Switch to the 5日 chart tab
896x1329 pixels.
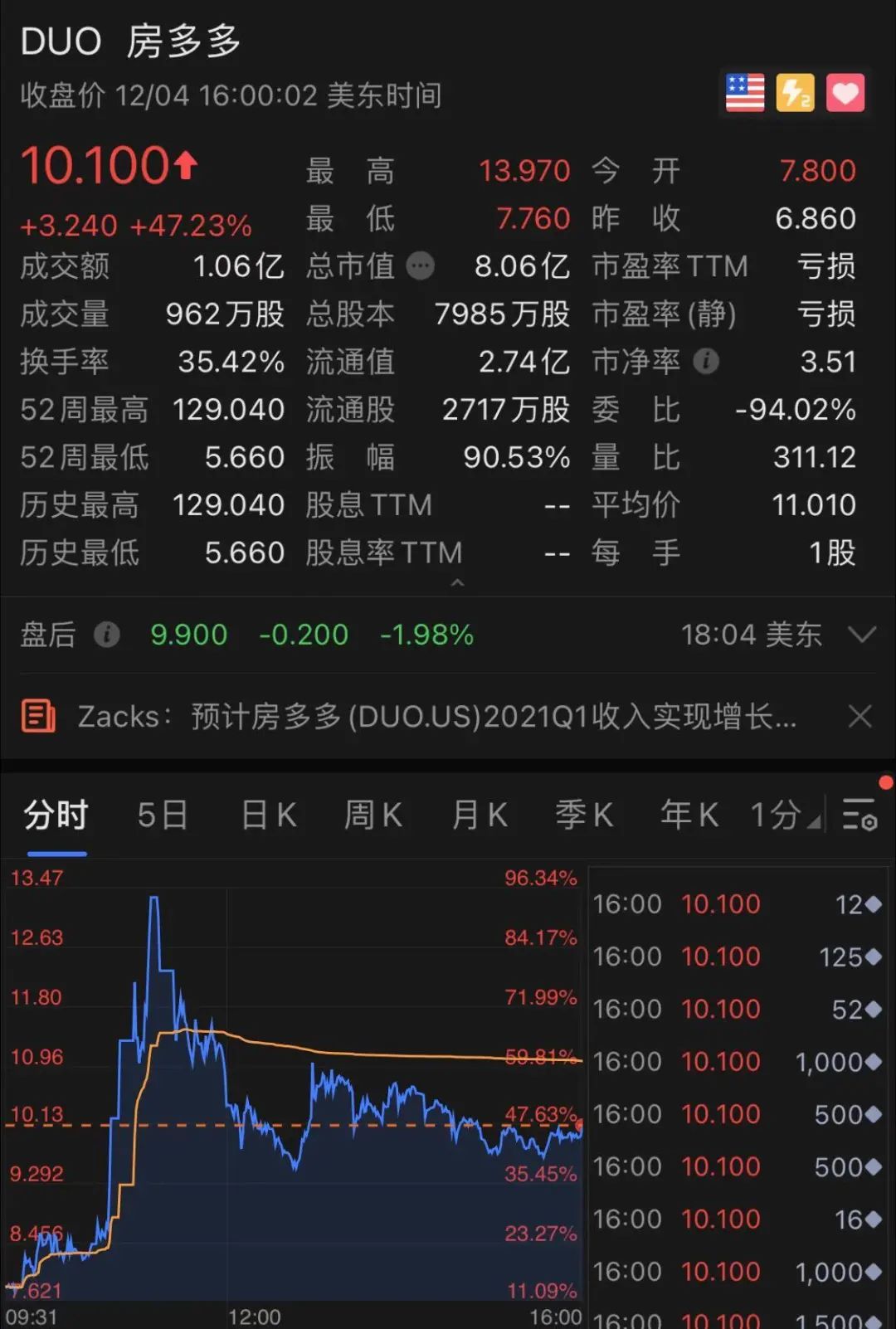pos(163,815)
